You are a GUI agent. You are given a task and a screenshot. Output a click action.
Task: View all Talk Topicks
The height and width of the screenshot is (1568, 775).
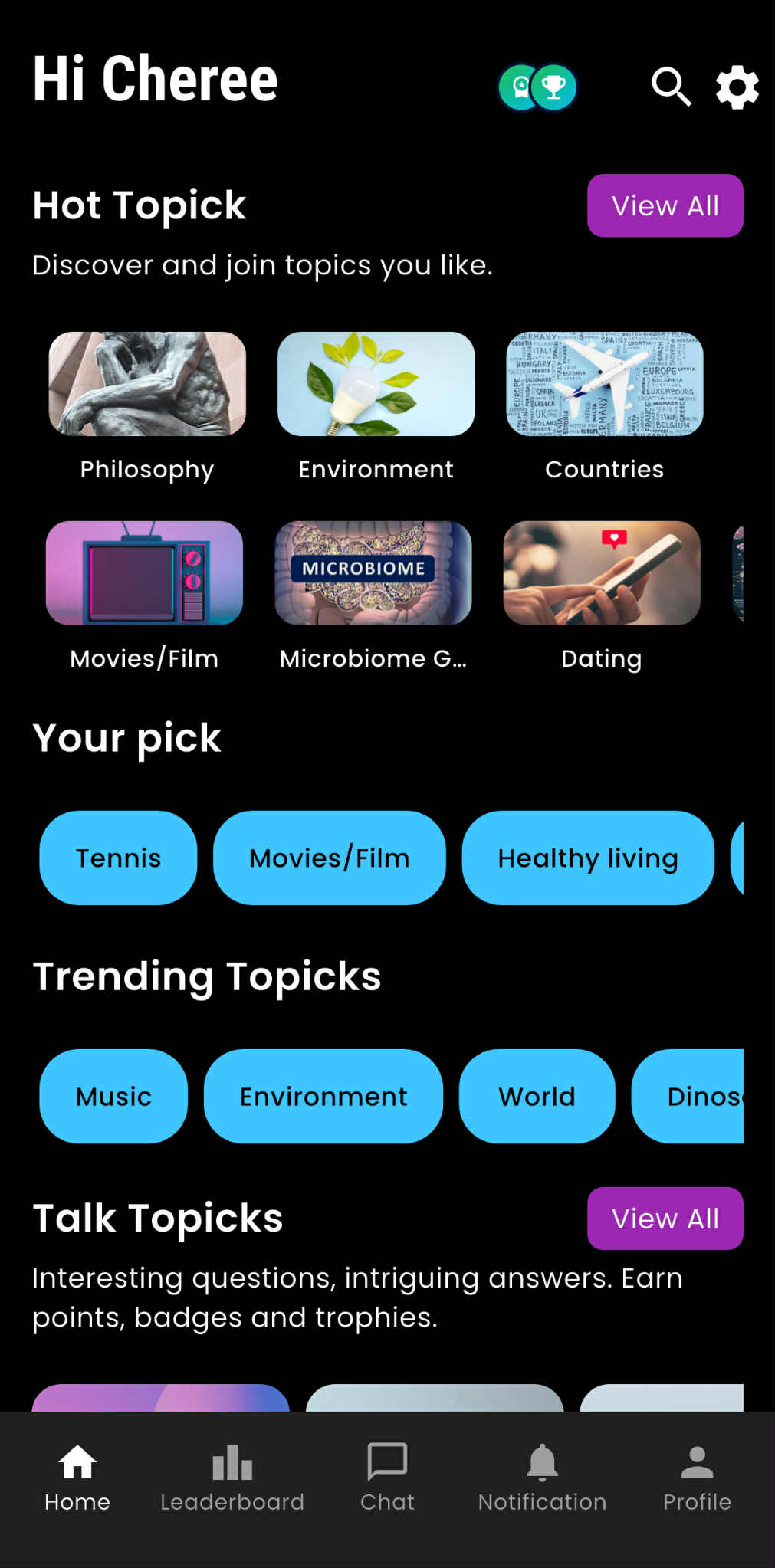[665, 1219]
